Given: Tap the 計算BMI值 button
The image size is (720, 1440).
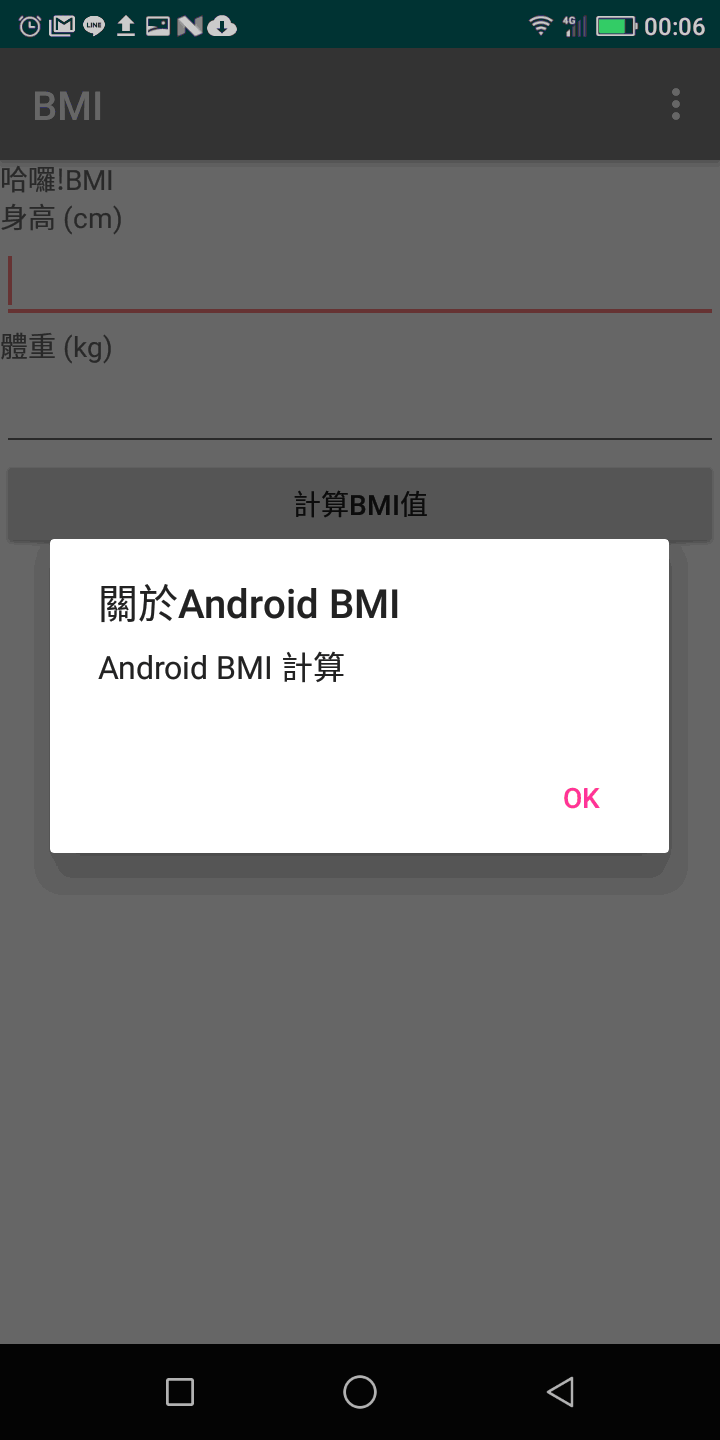Looking at the screenshot, I should pos(360,504).
